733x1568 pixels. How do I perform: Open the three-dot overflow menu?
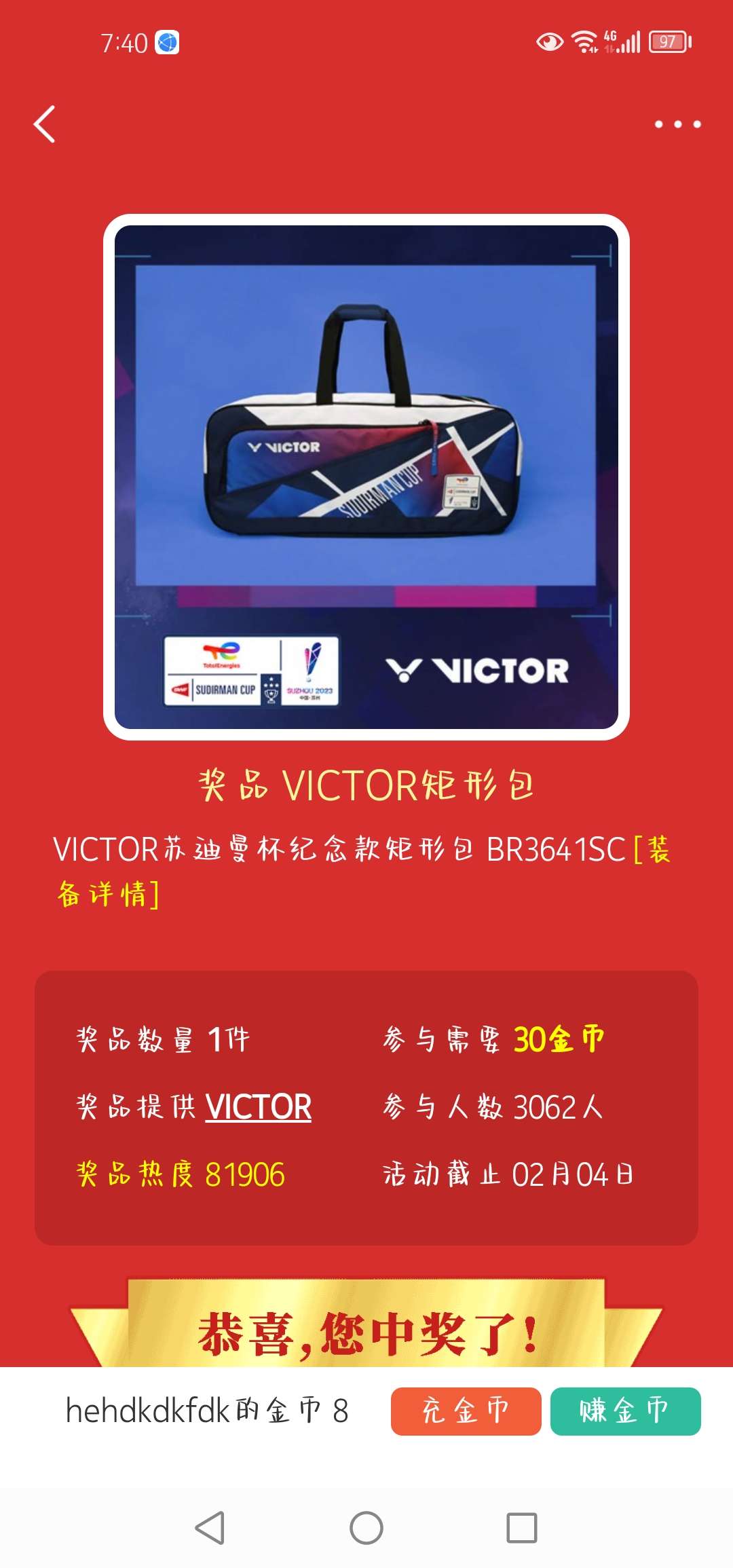pyautogui.click(x=677, y=124)
